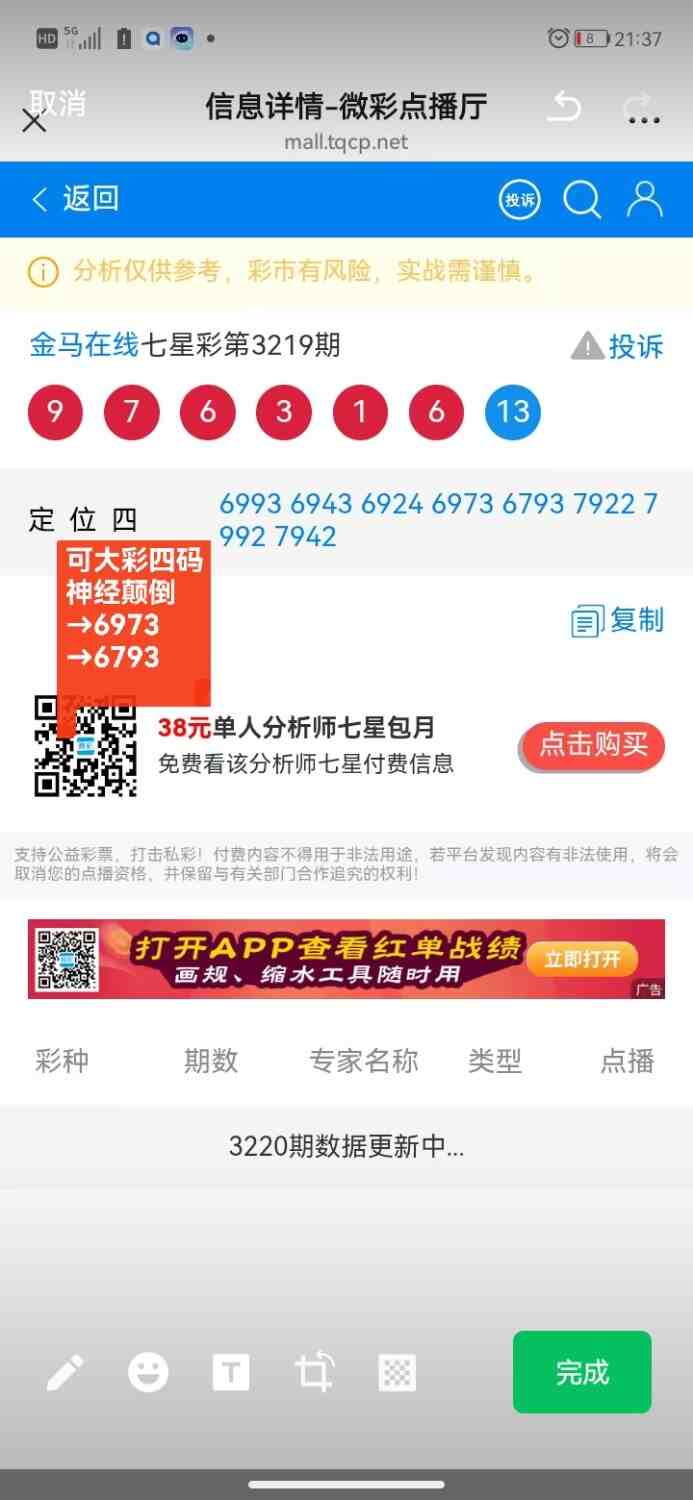Screen dimensions: 693x1500
Task: Undo the last edit
Action: pyautogui.click(x=565, y=106)
